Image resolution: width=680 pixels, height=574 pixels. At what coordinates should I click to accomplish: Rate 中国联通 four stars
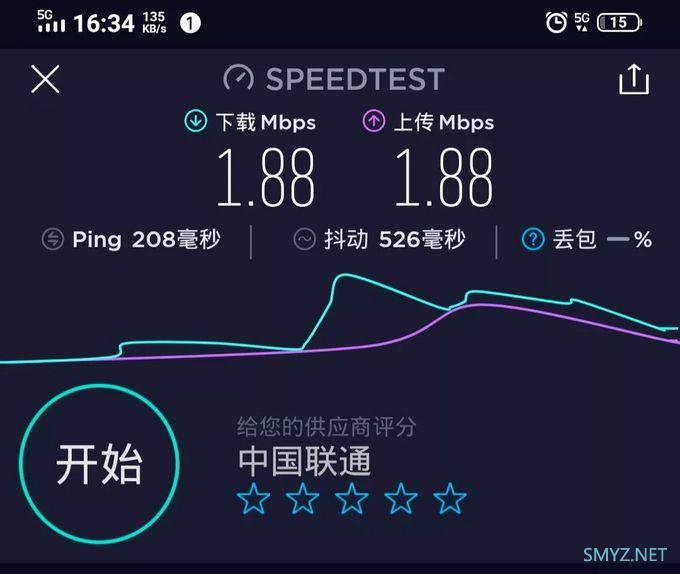click(401, 497)
